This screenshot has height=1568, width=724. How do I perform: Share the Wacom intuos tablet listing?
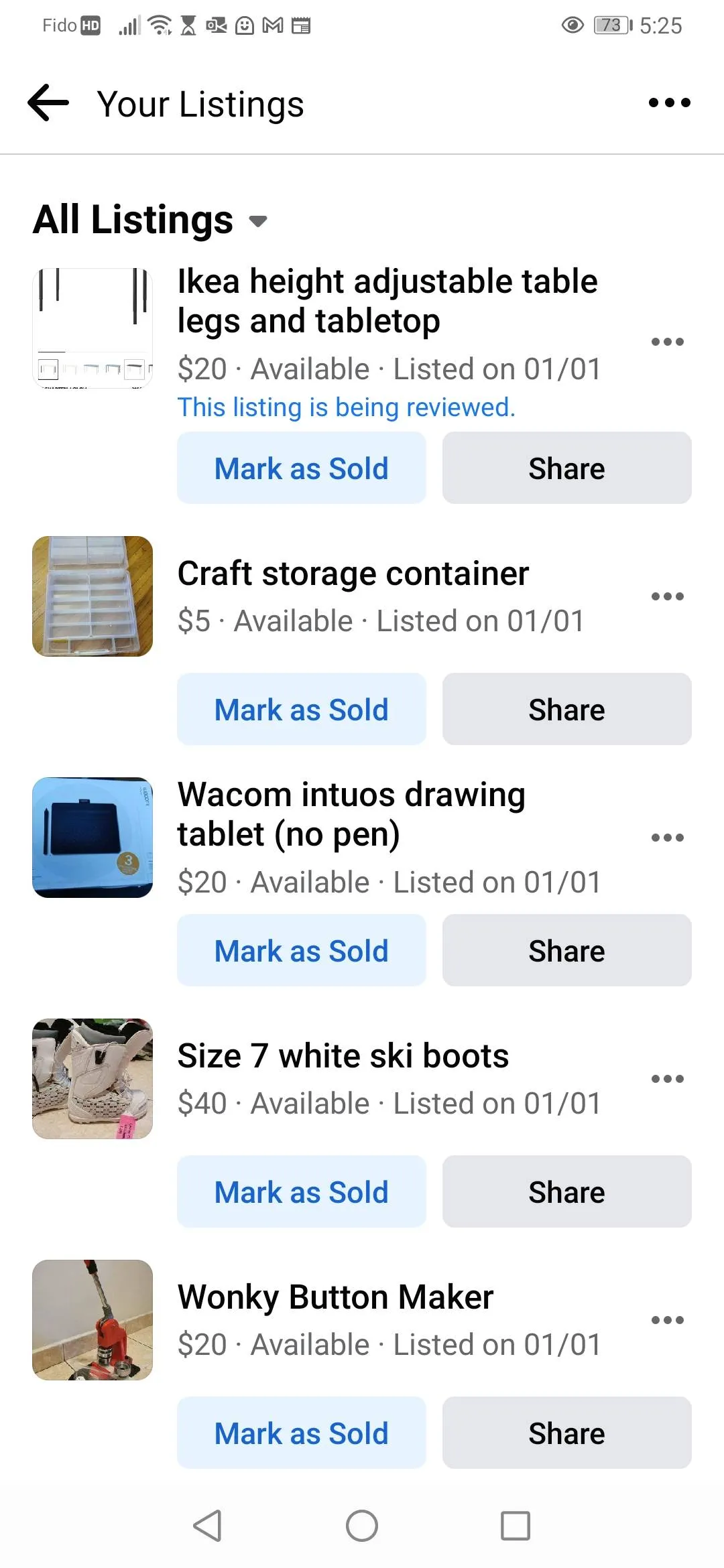[566, 951]
